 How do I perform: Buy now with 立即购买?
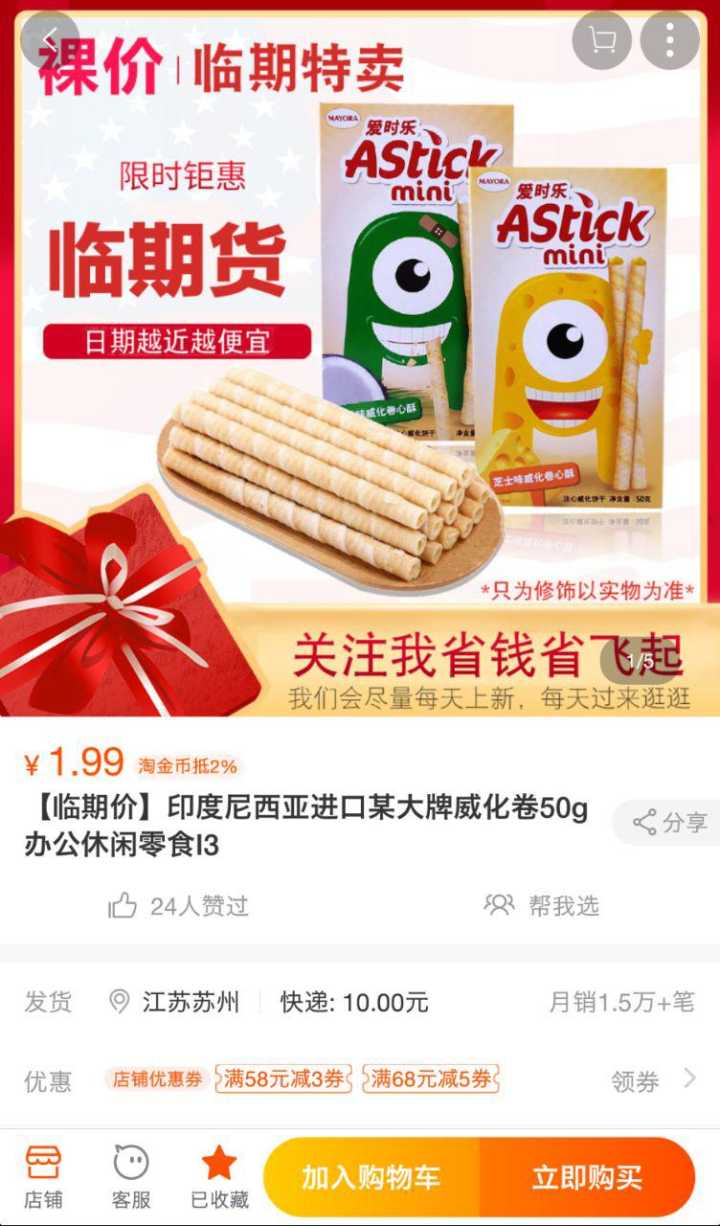(x=587, y=1177)
